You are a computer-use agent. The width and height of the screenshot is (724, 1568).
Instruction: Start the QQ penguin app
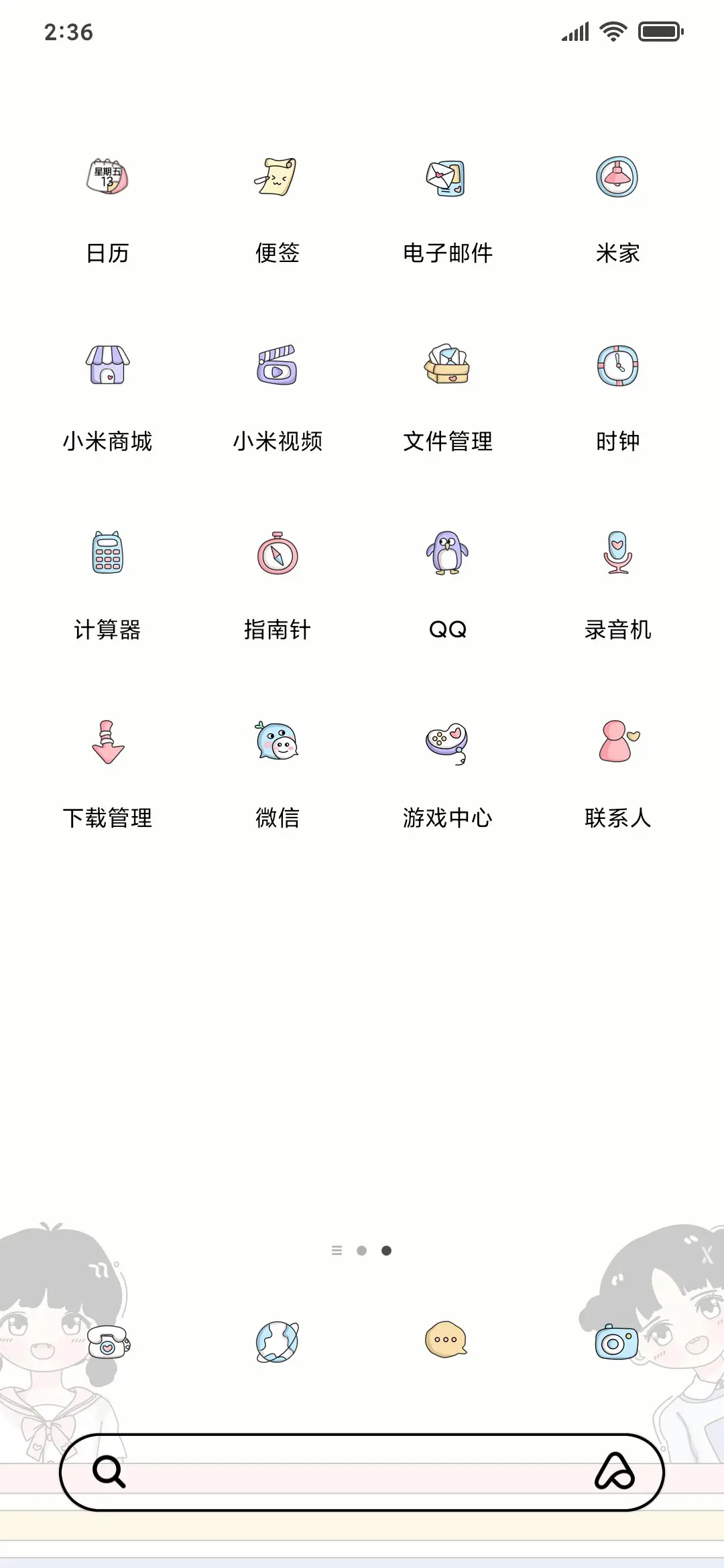click(x=447, y=555)
